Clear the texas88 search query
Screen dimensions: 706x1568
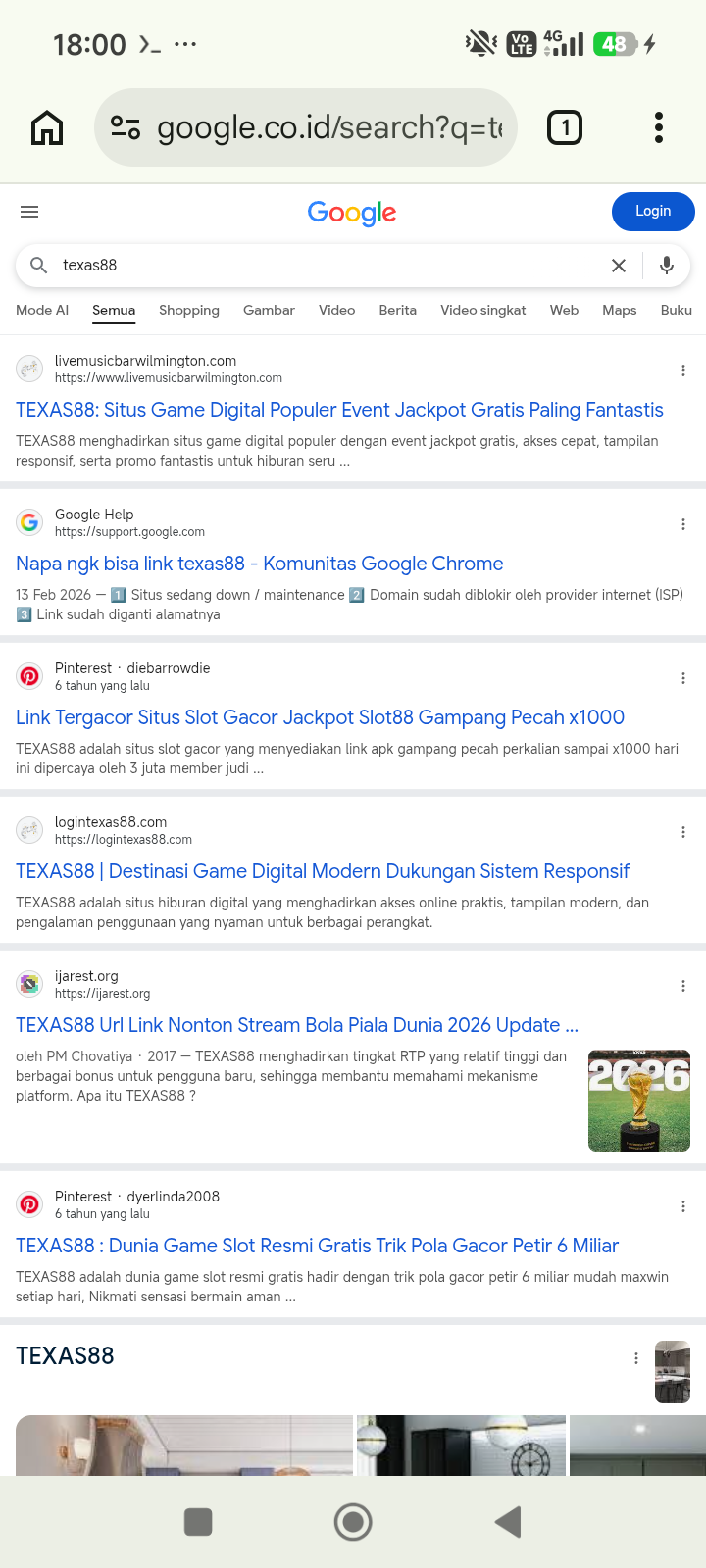click(619, 266)
